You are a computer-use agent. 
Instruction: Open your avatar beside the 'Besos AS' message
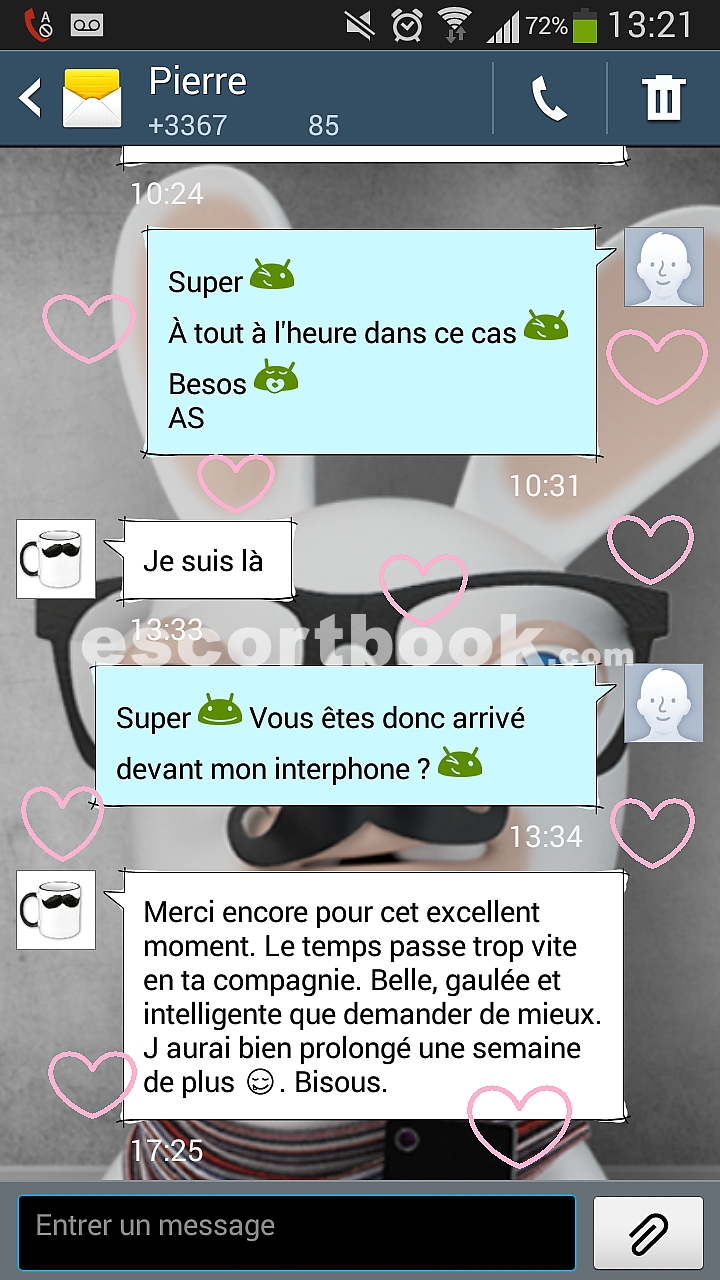(x=663, y=267)
